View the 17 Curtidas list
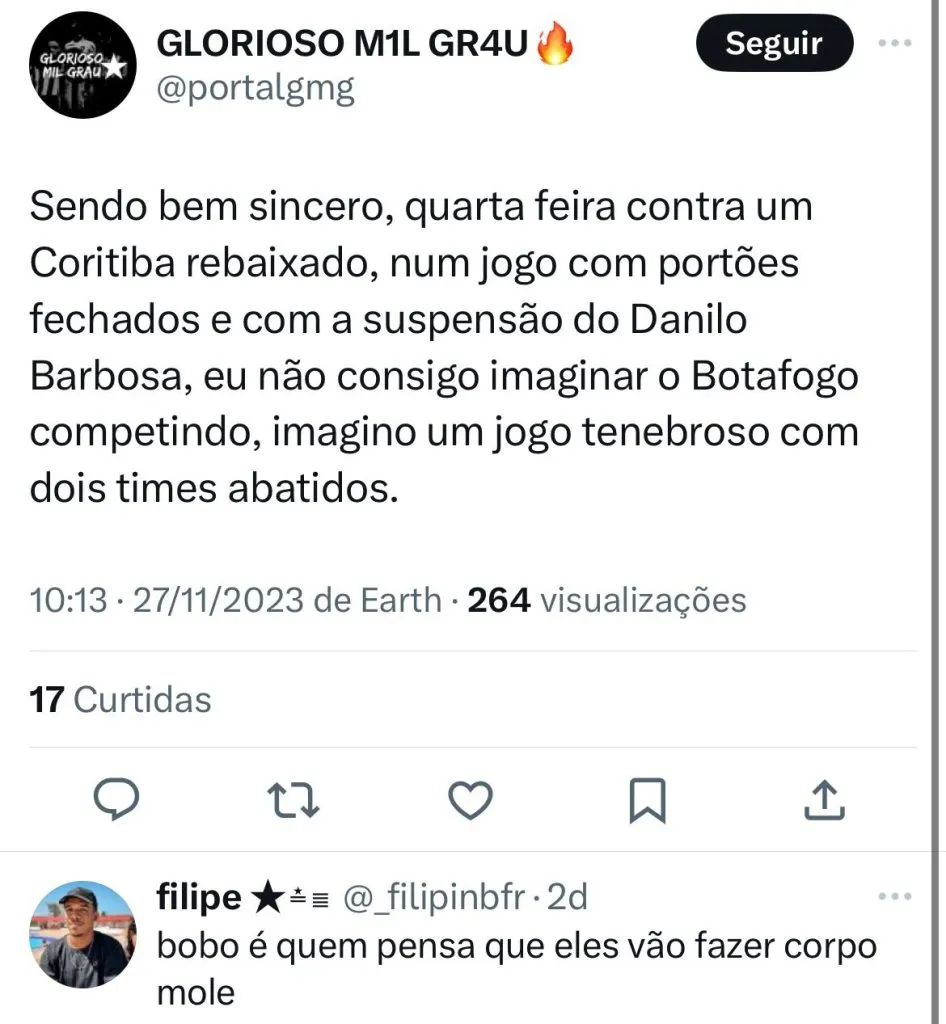This screenshot has width=946, height=1024. point(121,699)
